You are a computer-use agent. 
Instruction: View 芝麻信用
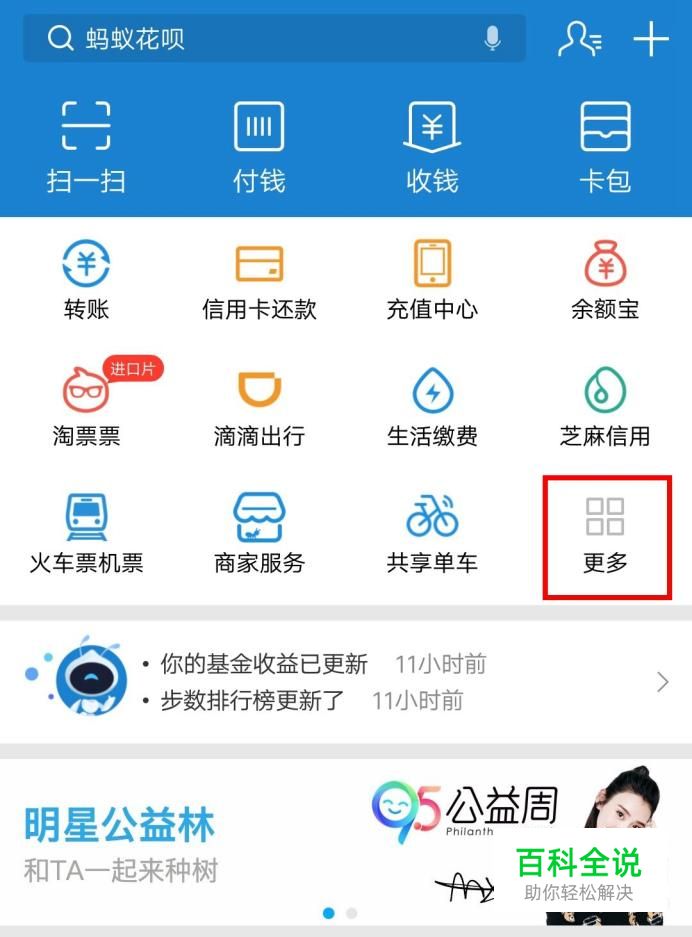605,407
